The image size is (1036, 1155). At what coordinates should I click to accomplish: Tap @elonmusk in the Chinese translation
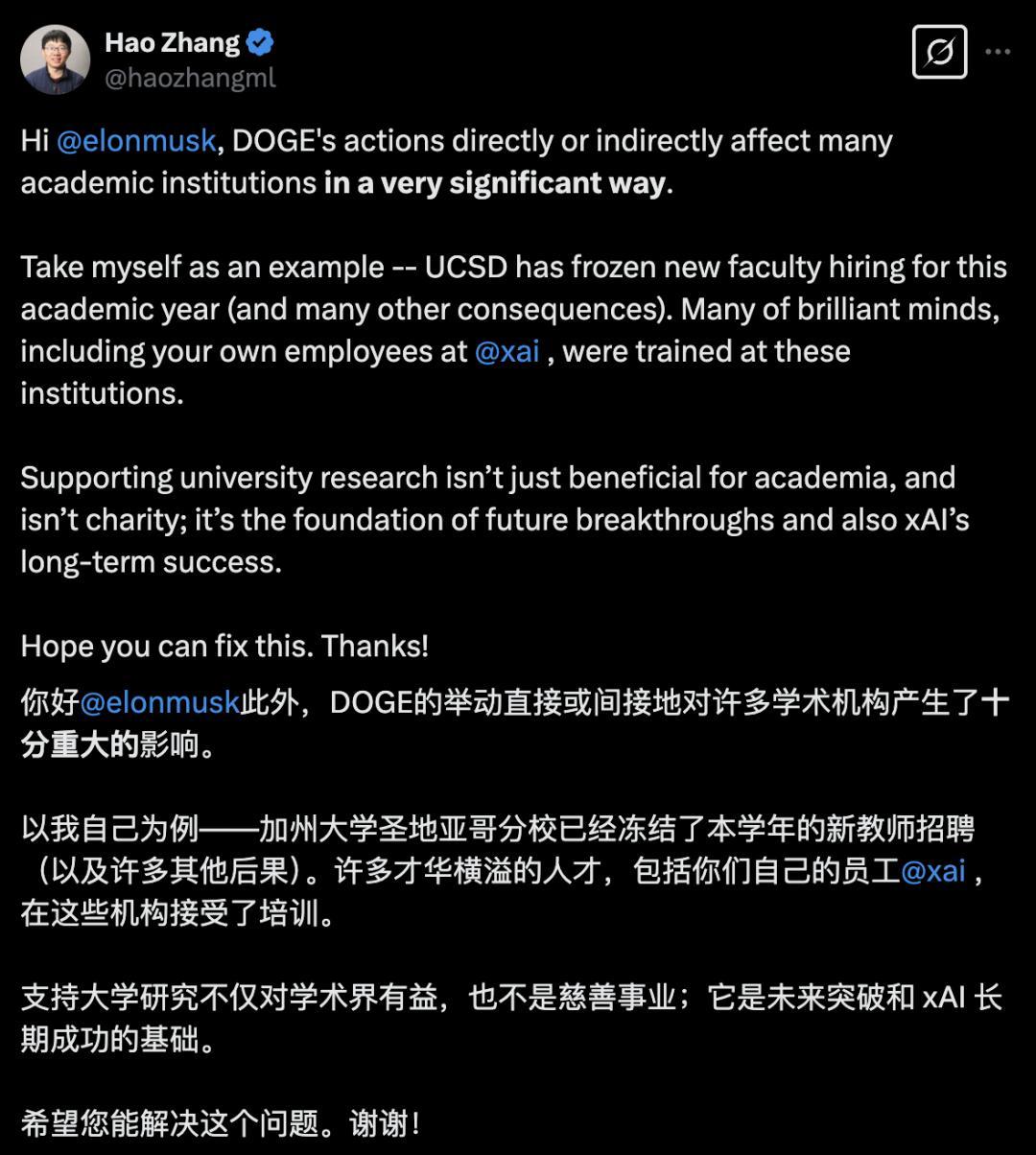159,703
